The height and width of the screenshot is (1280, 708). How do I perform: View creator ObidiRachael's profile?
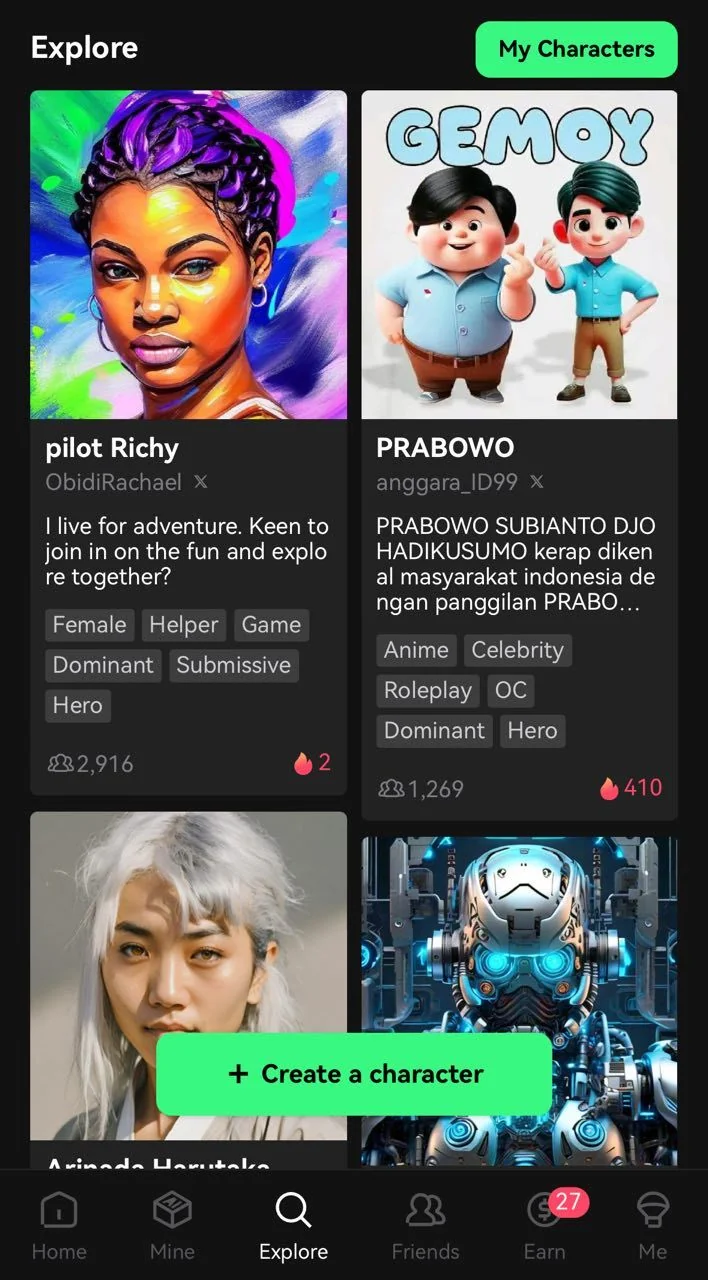pos(114,482)
